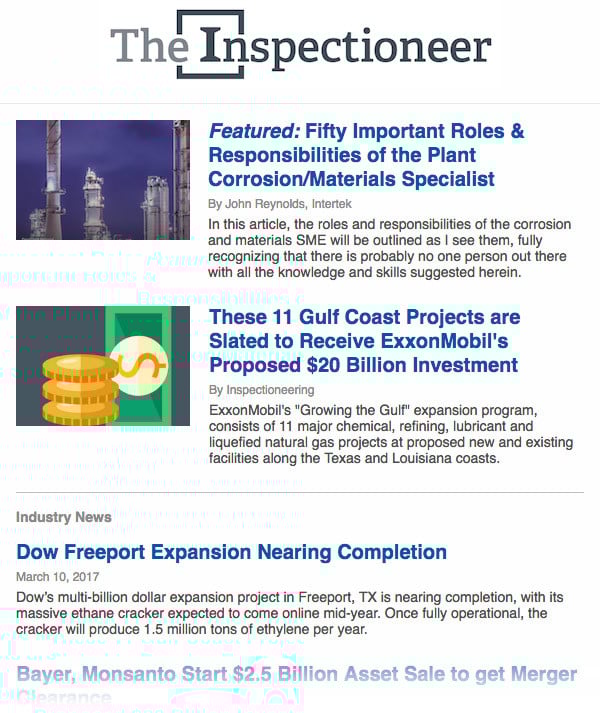Open the Bayer, Monsanto asset sale story
The width and height of the screenshot is (600, 713).
click(296, 675)
